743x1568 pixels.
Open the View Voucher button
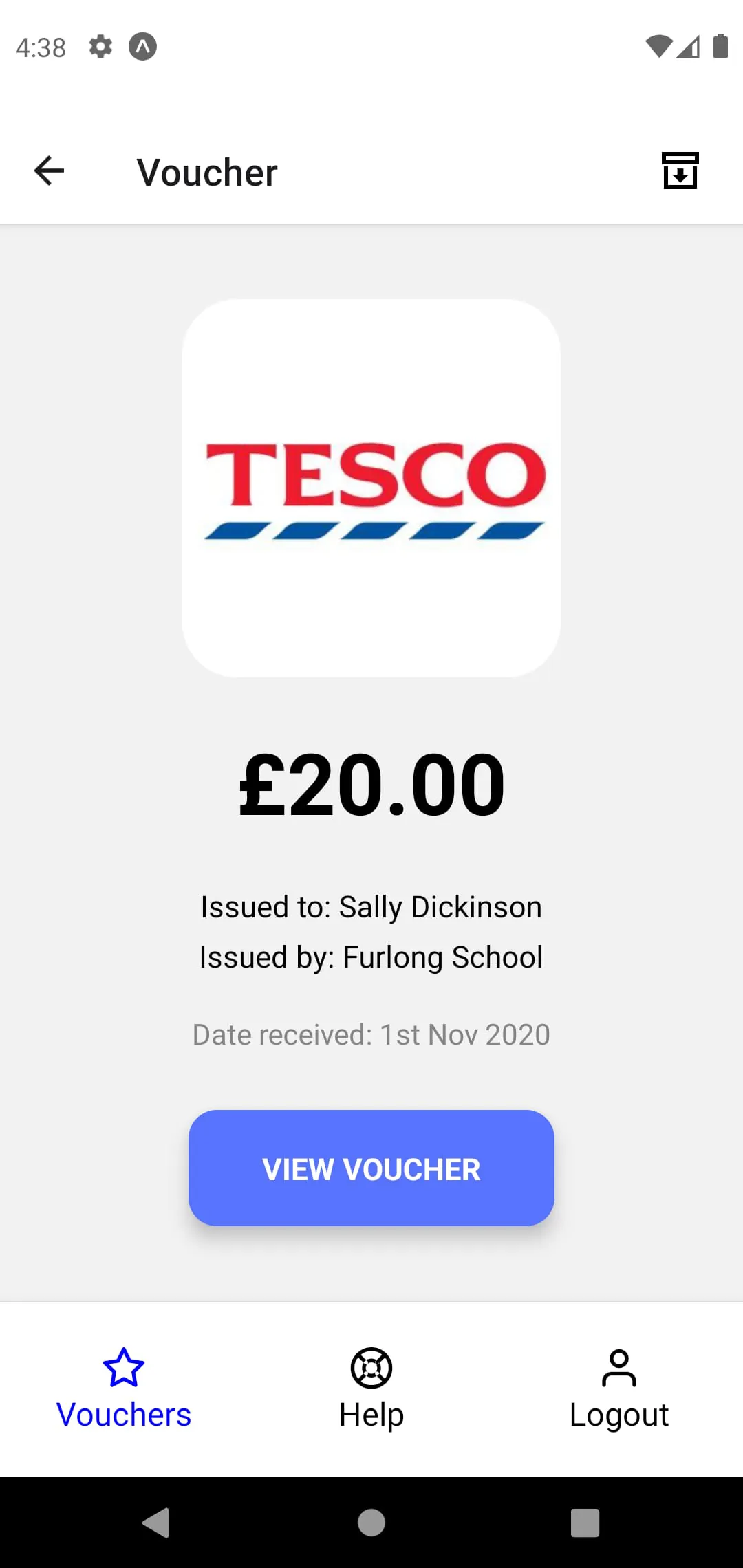[x=371, y=1168]
